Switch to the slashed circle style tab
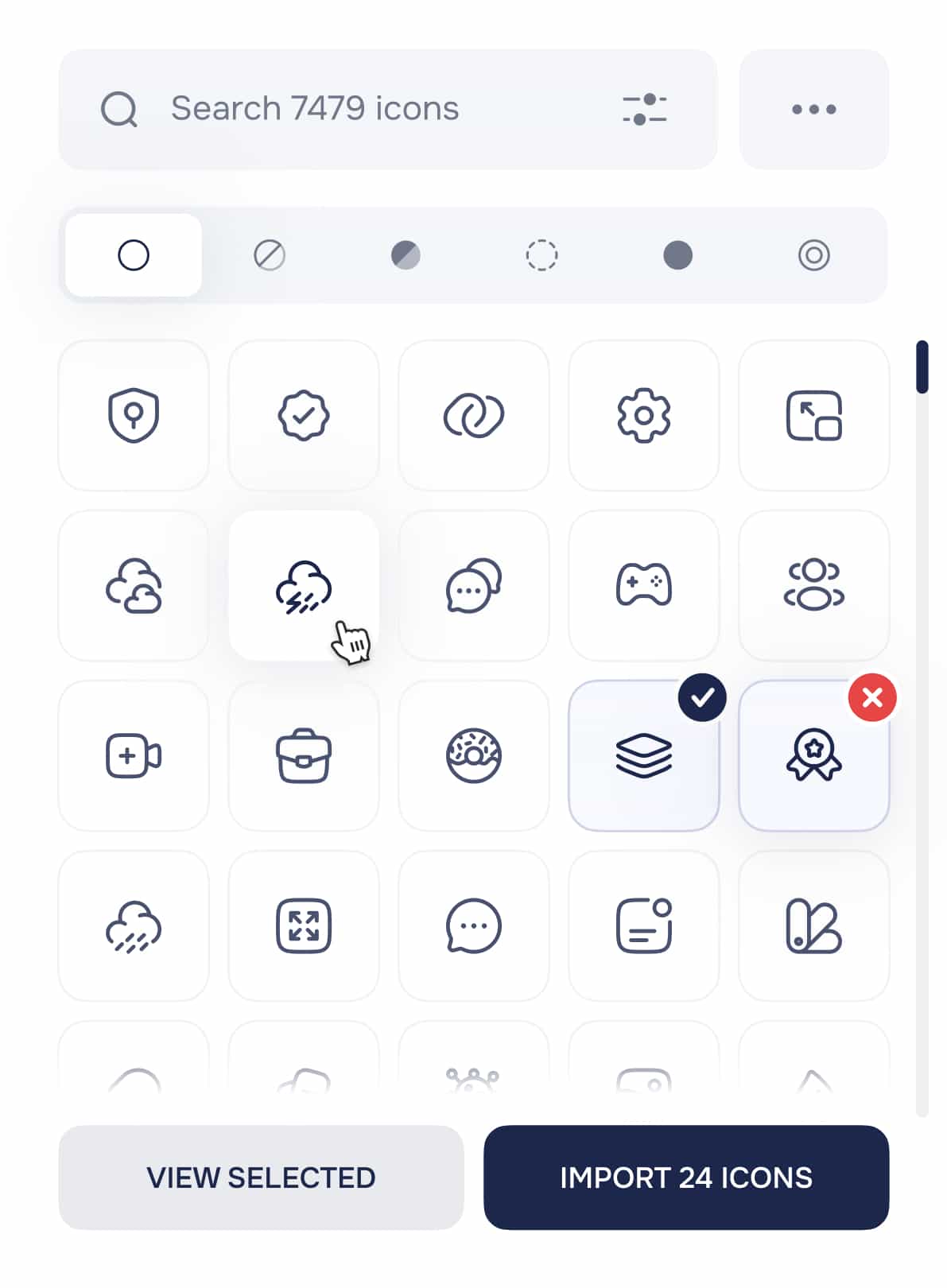The width and height of the screenshot is (947, 1288). [x=270, y=255]
